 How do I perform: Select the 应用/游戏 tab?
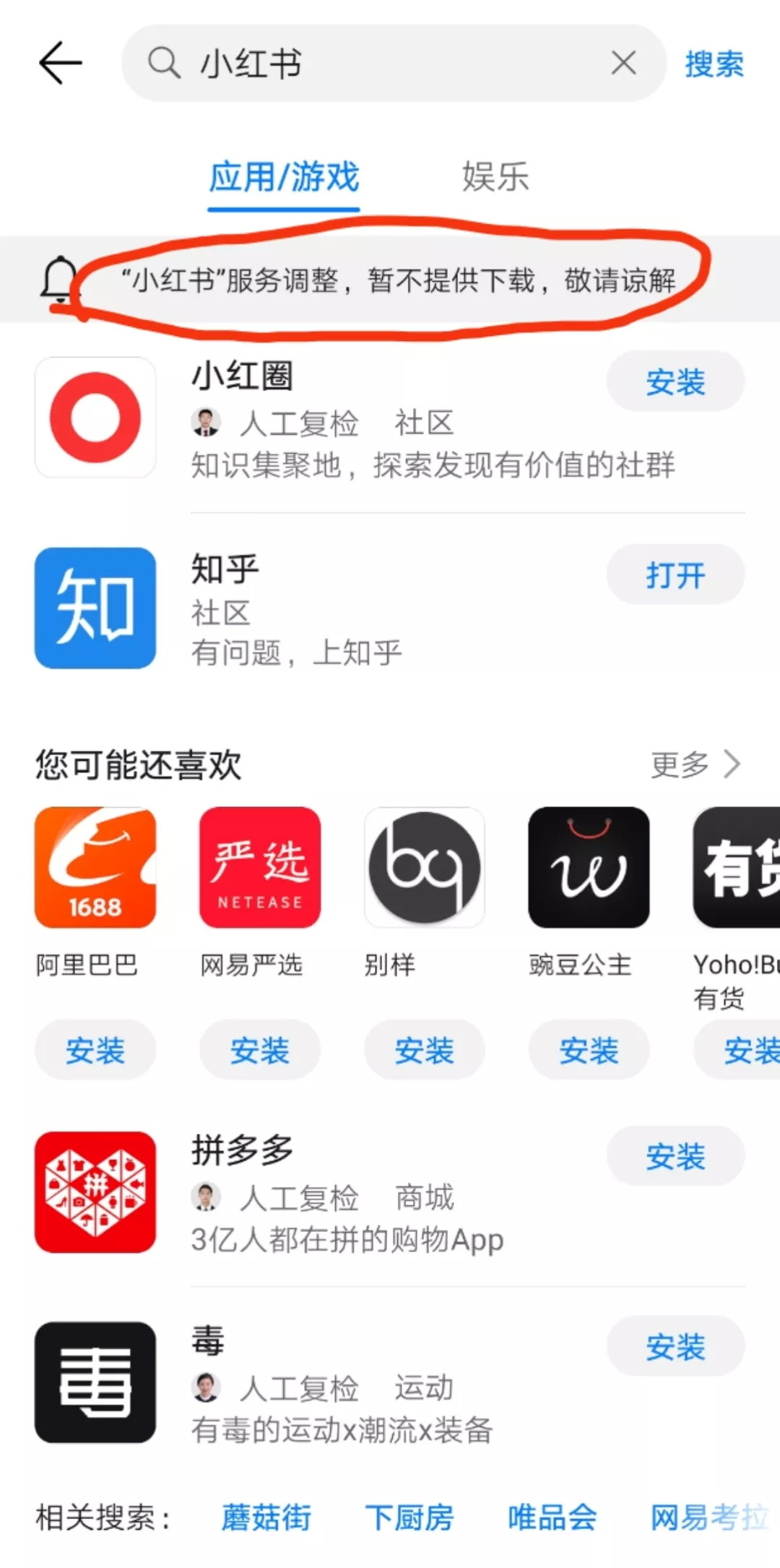[284, 177]
